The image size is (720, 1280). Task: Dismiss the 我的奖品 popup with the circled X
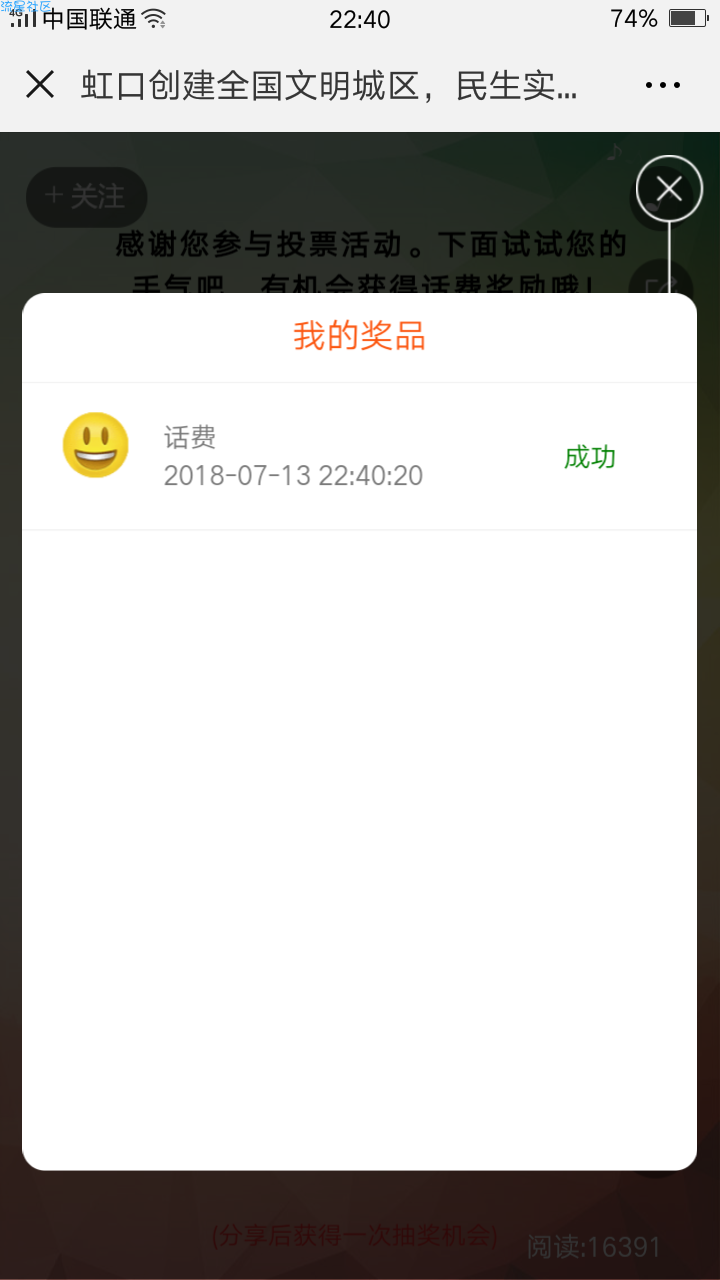[x=669, y=189]
